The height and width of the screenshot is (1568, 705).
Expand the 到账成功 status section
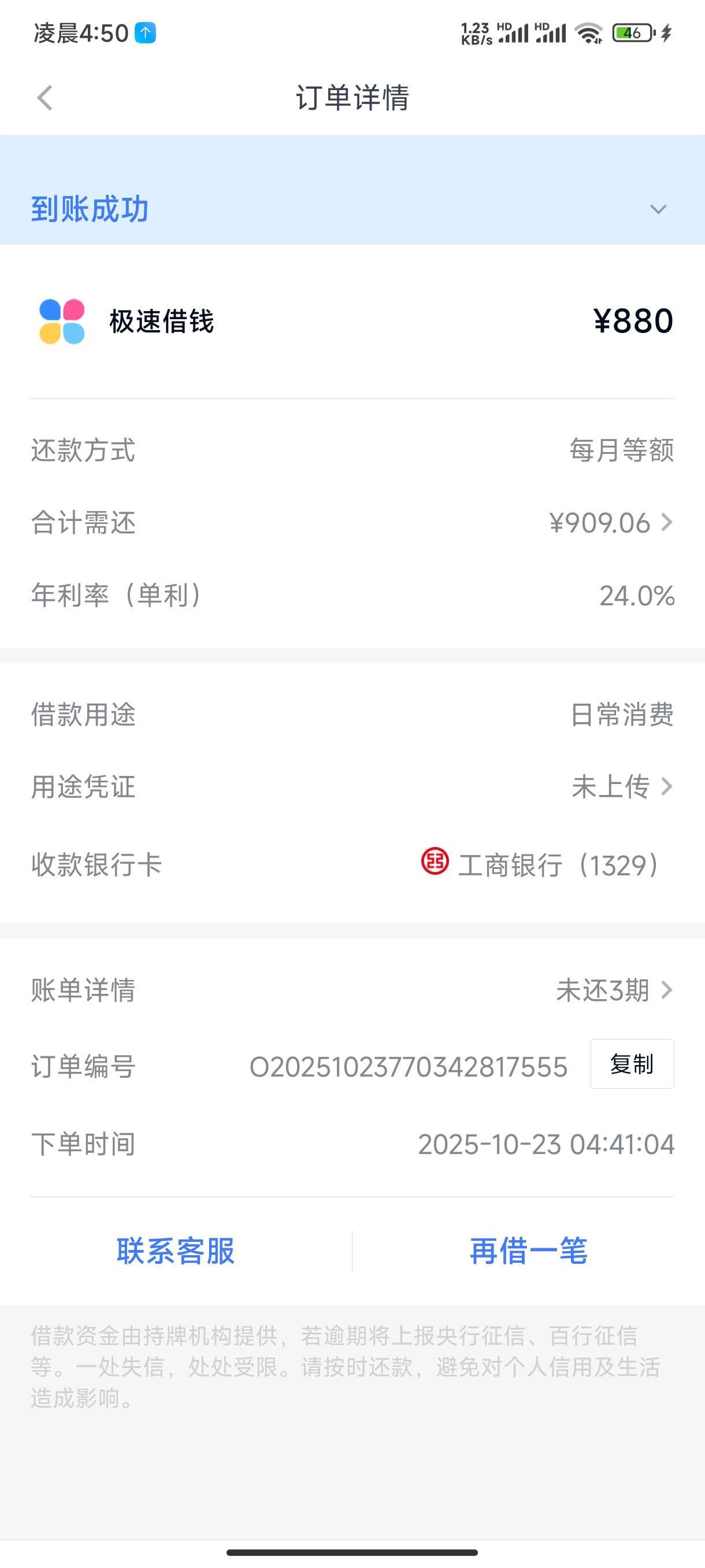pyautogui.click(x=658, y=209)
